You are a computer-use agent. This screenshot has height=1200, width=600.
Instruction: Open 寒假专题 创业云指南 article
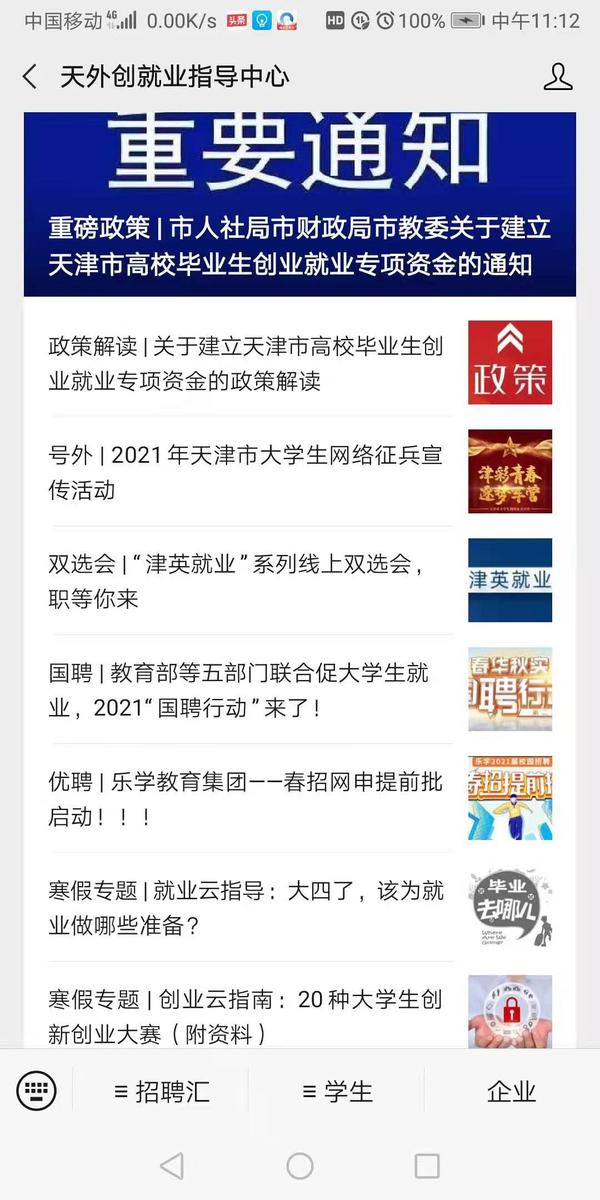tap(248, 1015)
